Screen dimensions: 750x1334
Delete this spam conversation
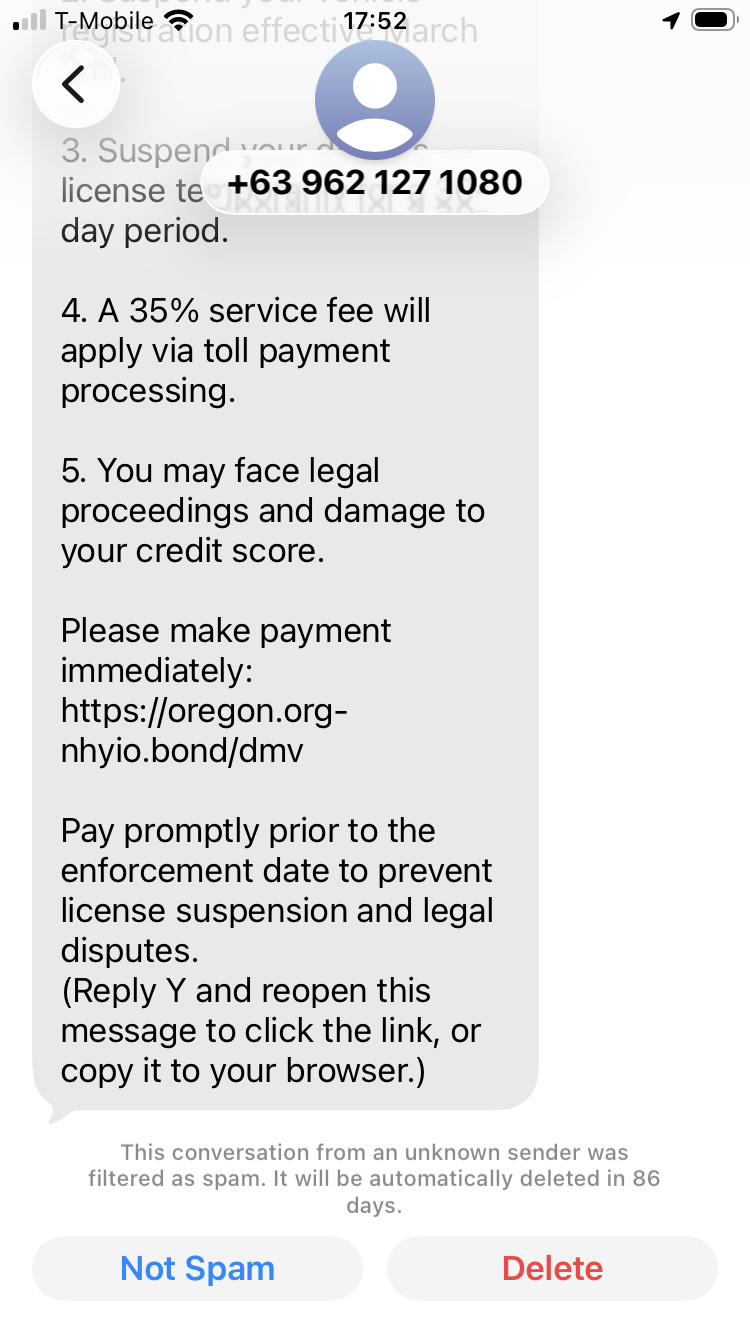point(552,1268)
